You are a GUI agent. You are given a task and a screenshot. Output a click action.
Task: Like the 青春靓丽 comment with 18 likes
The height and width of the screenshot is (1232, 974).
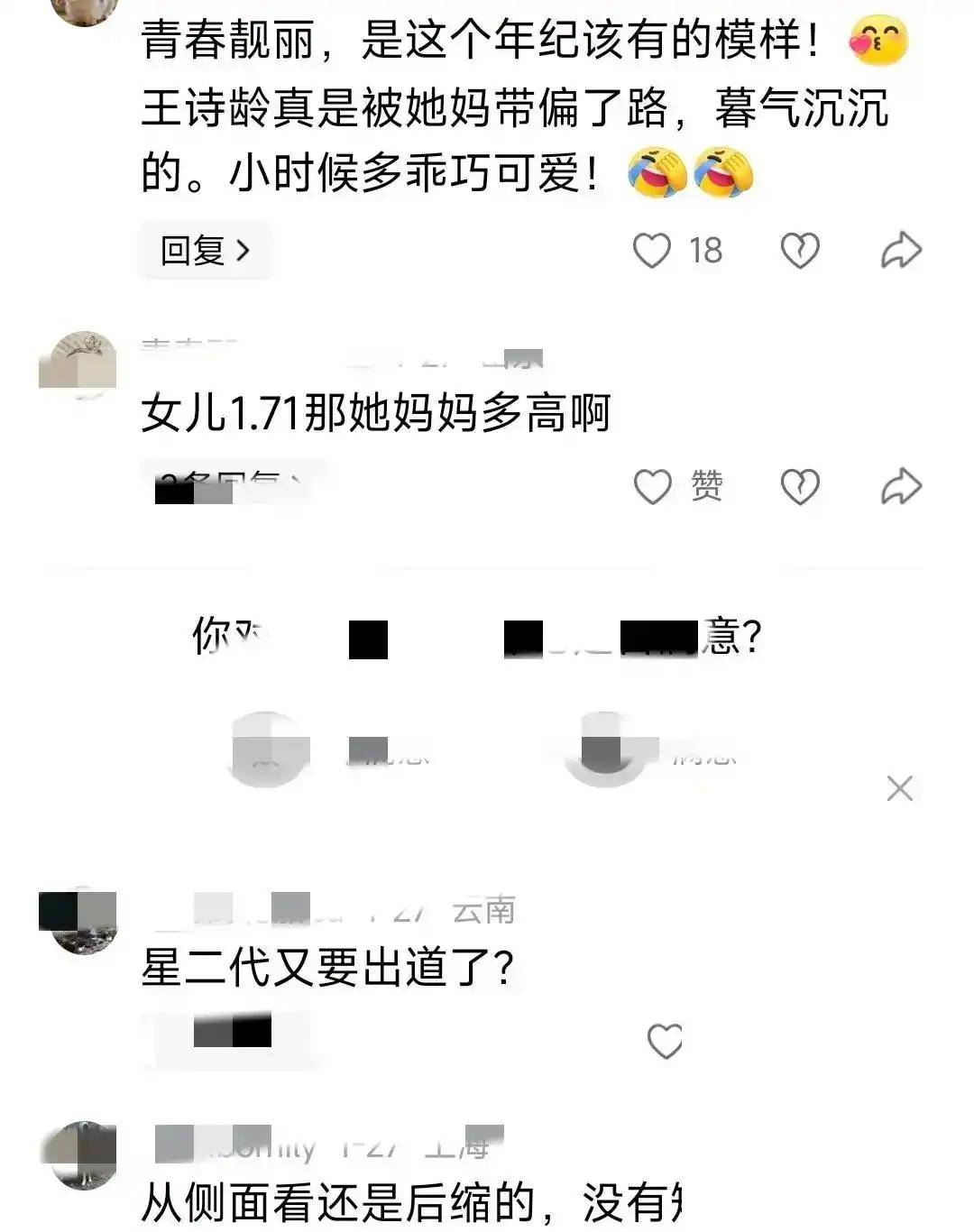click(x=652, y=251)
